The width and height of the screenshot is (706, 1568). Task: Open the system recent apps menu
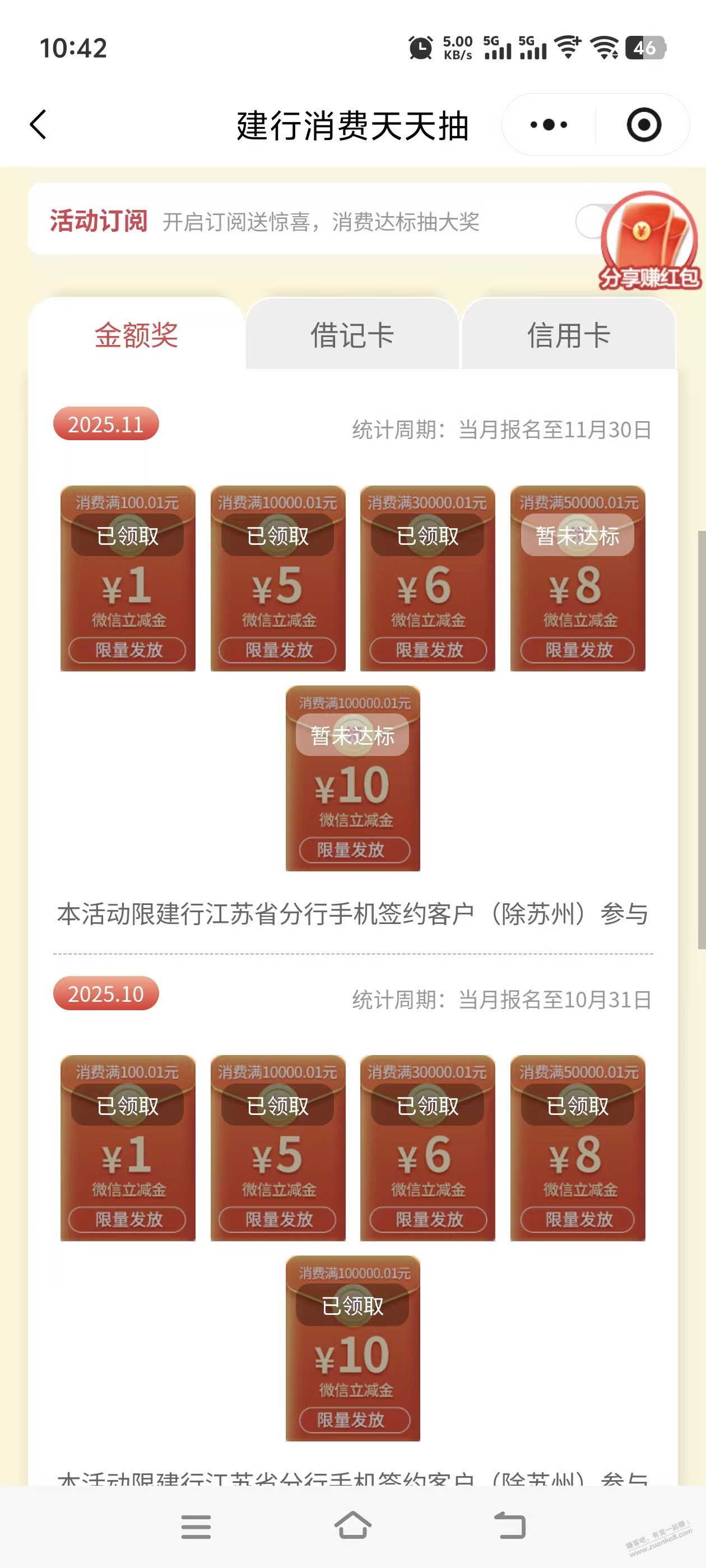click(196, 1526)
